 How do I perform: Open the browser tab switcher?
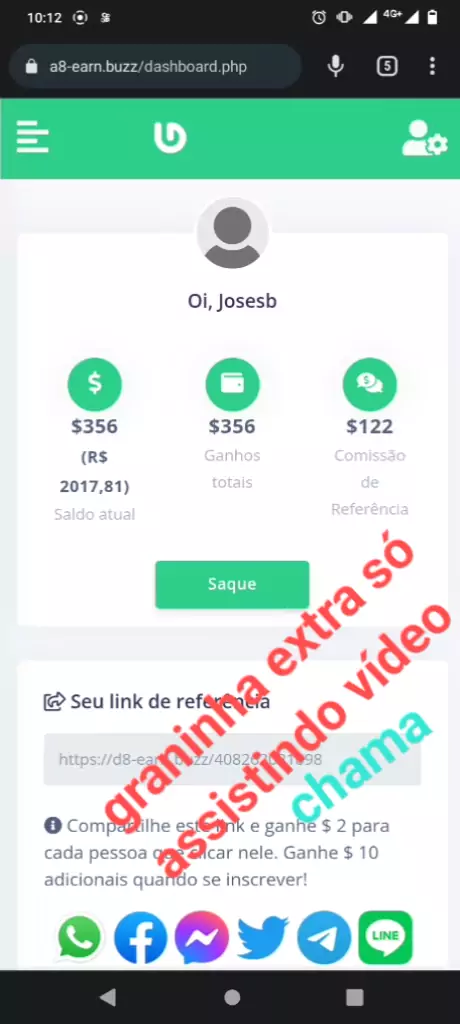(x=387, y=67)
